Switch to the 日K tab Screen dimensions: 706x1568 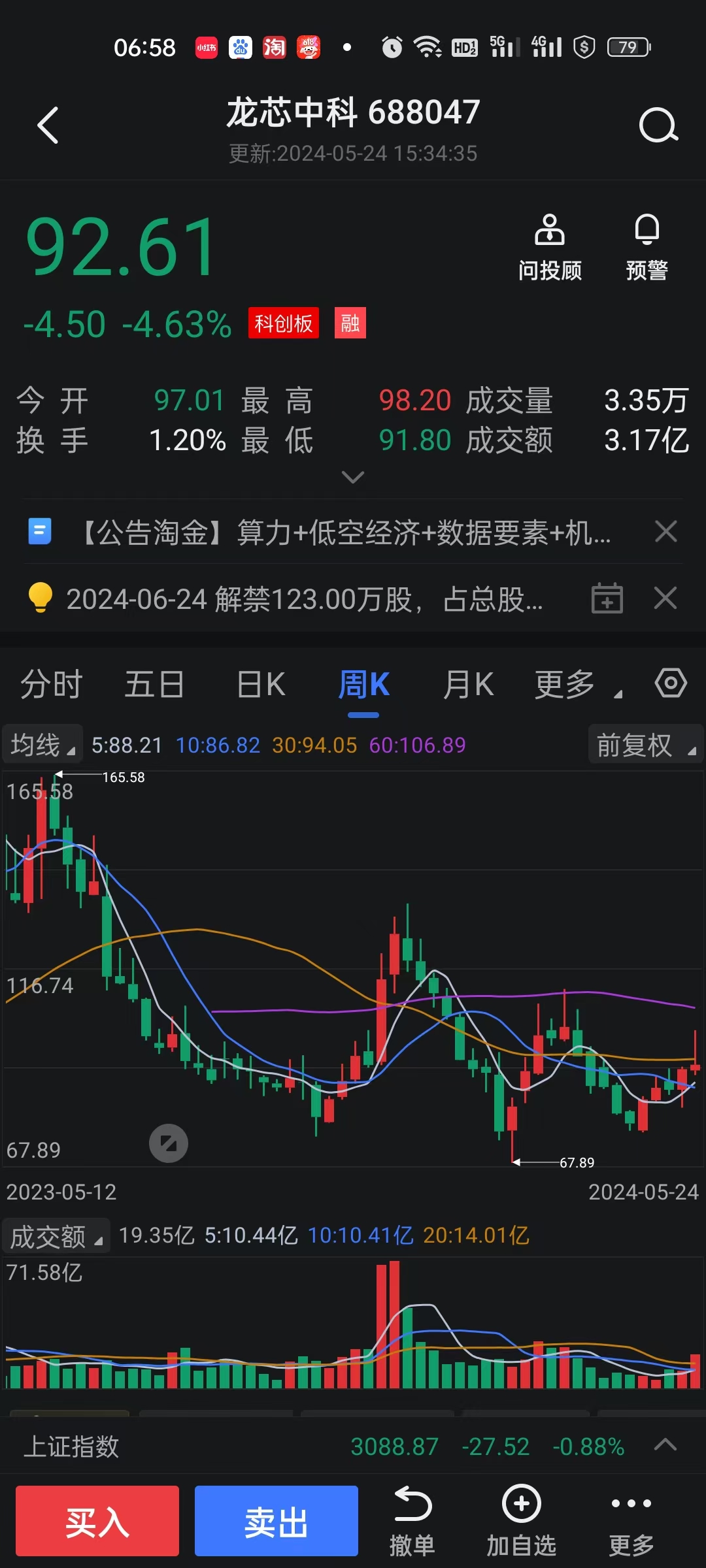tap(260, 683)
